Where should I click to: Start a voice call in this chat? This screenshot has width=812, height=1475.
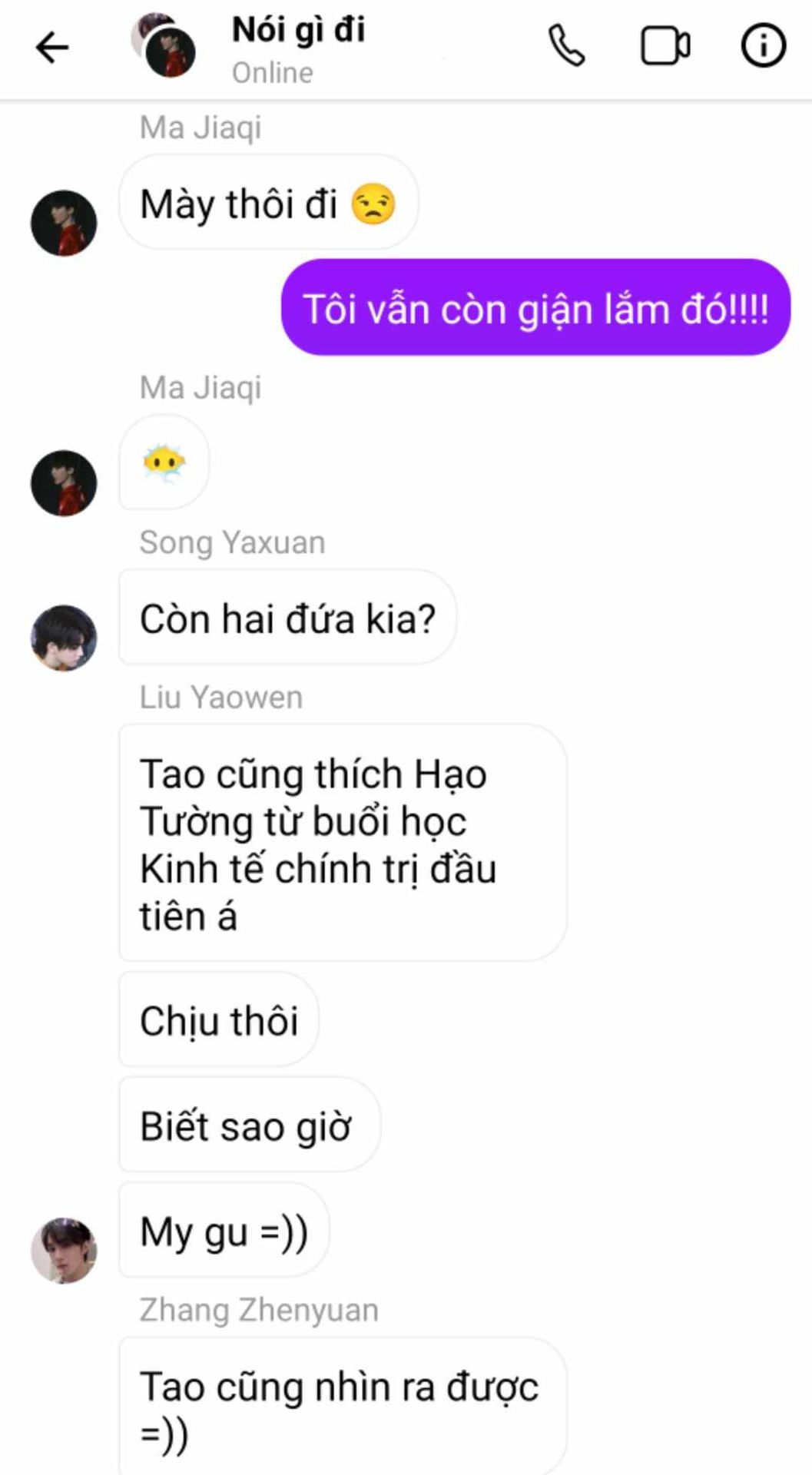(x=567, y=46)
